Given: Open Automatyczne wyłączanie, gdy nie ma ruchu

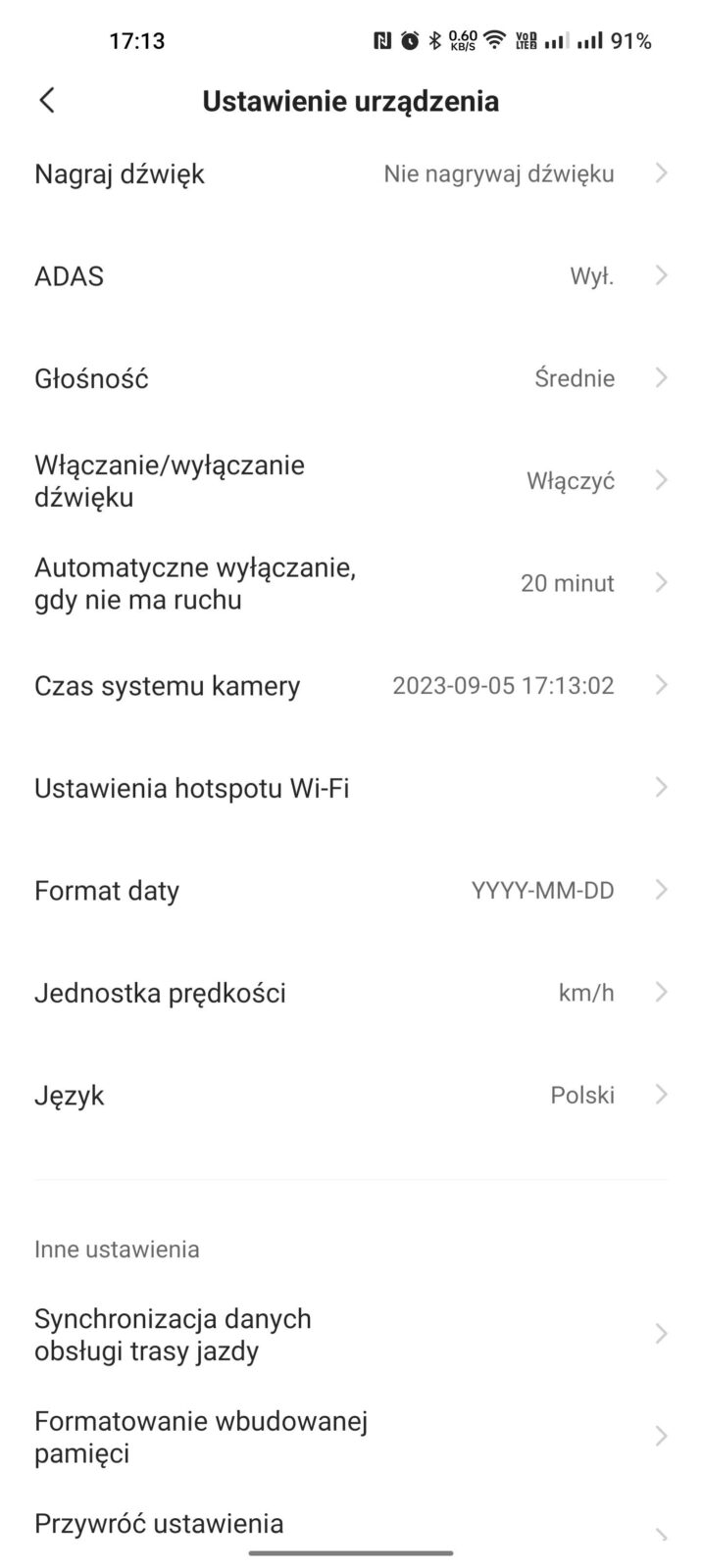Looking at the screenshot, I should (x=350, y=583).
